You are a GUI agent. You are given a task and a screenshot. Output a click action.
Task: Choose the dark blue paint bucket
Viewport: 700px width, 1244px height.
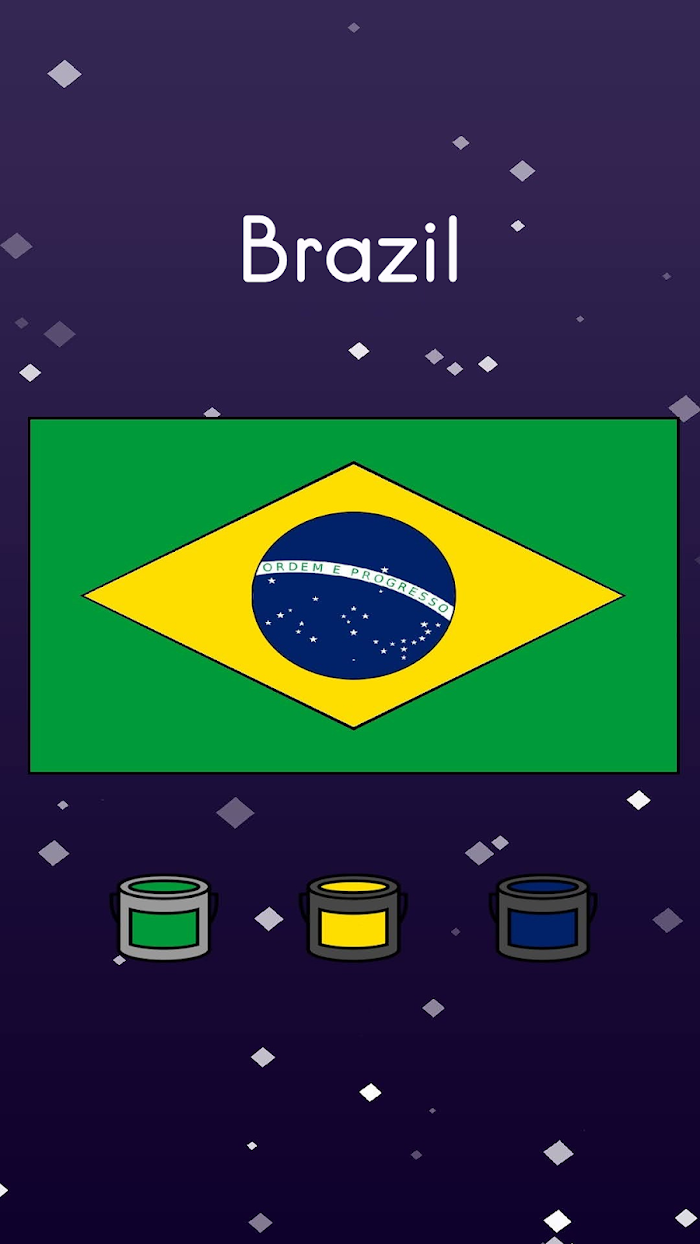tap(543, 917)
